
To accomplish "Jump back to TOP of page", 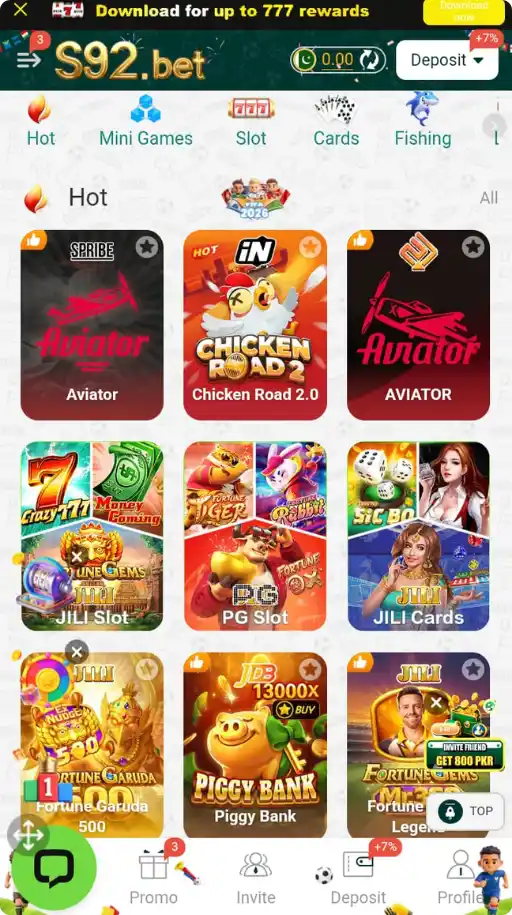I will click(465, 811).
